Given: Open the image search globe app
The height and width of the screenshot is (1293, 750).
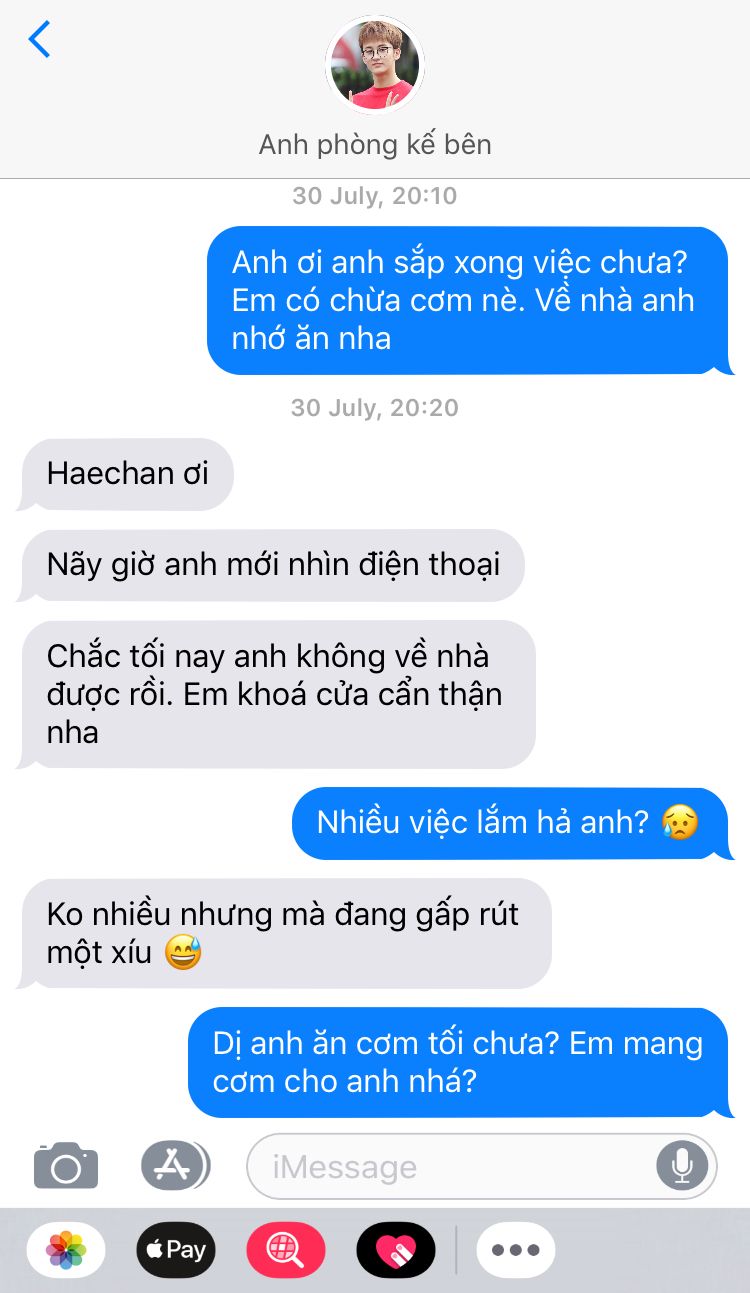Looking at the screenshot, I should [x=286, y=1249].
